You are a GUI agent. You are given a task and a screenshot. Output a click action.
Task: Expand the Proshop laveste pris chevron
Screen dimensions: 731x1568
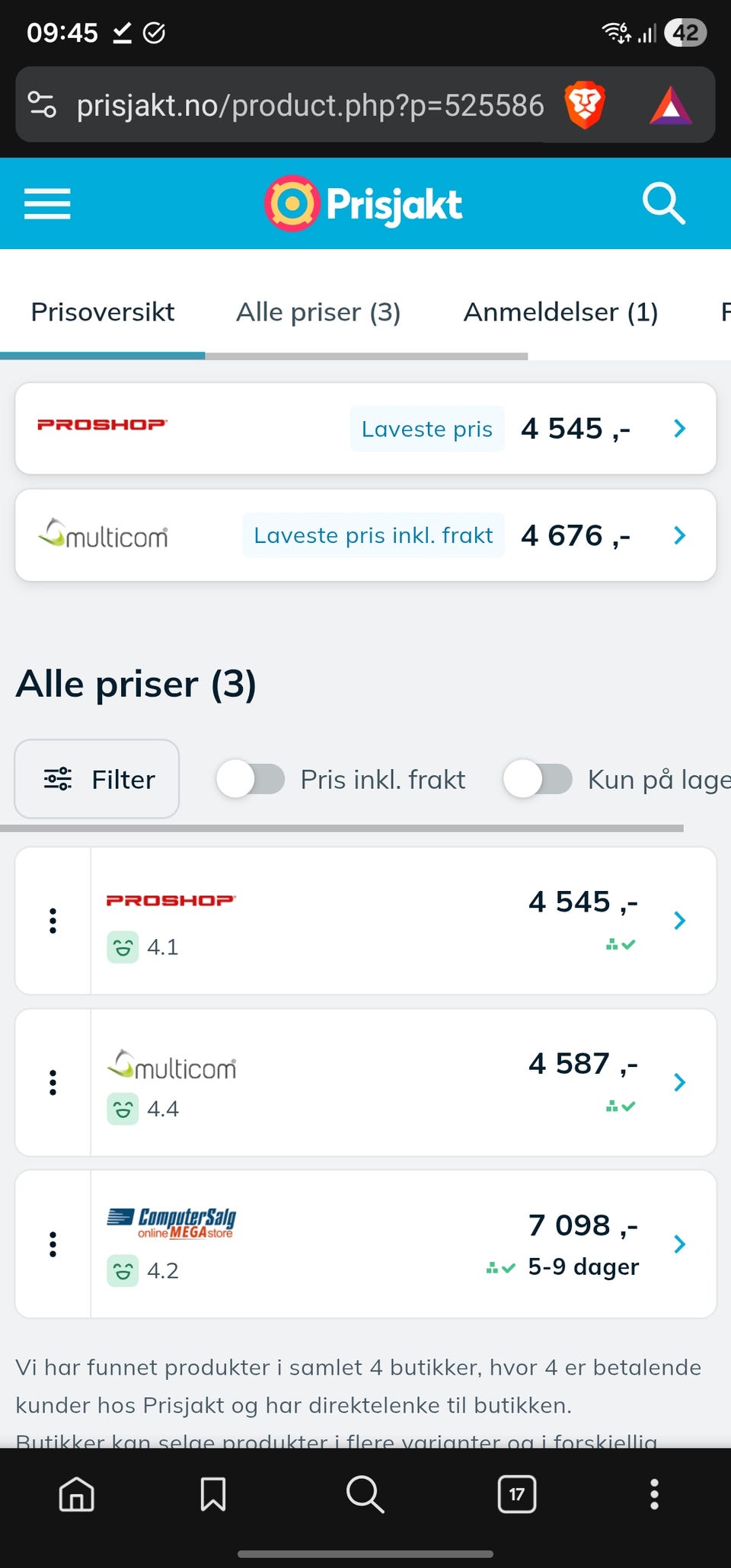(x=679, y=429)
